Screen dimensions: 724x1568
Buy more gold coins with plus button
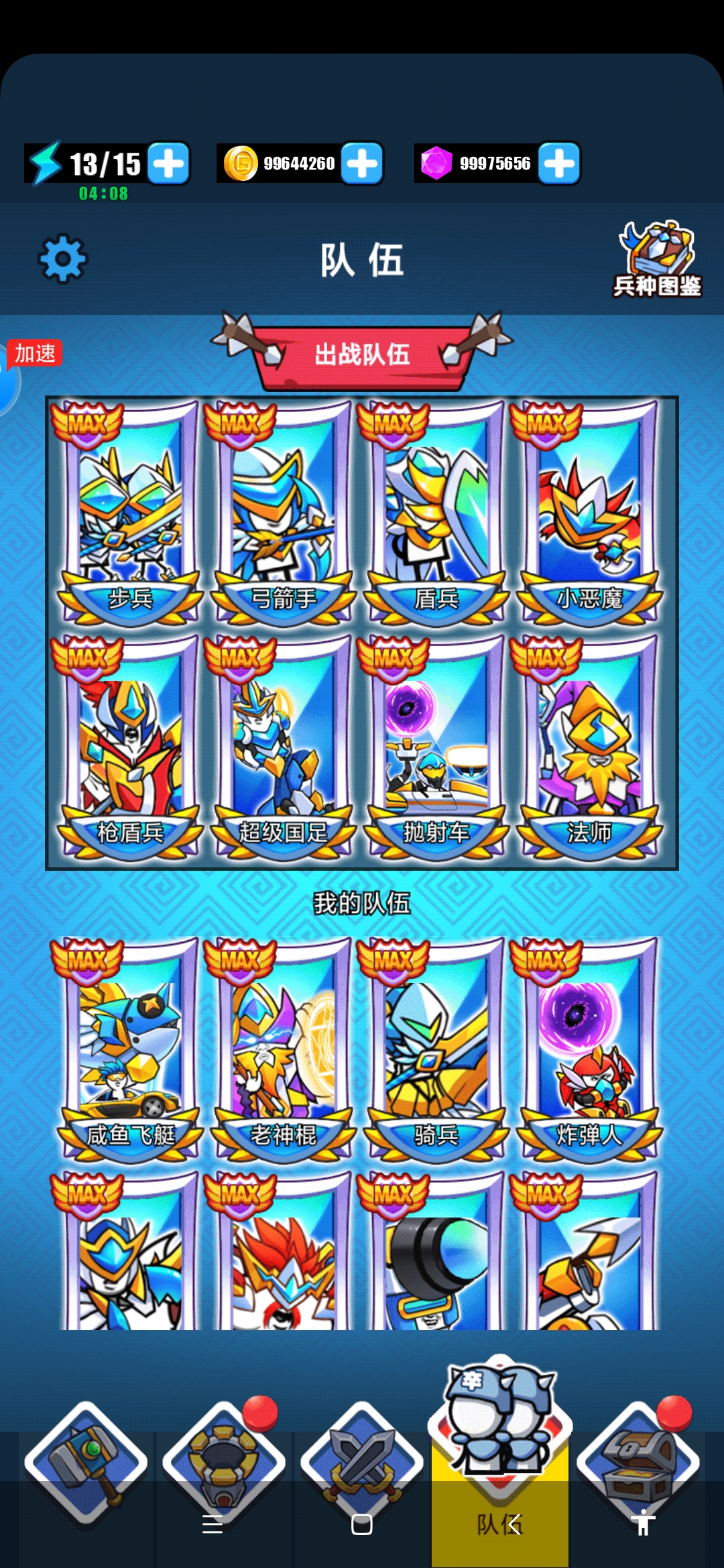click(361, 163)
